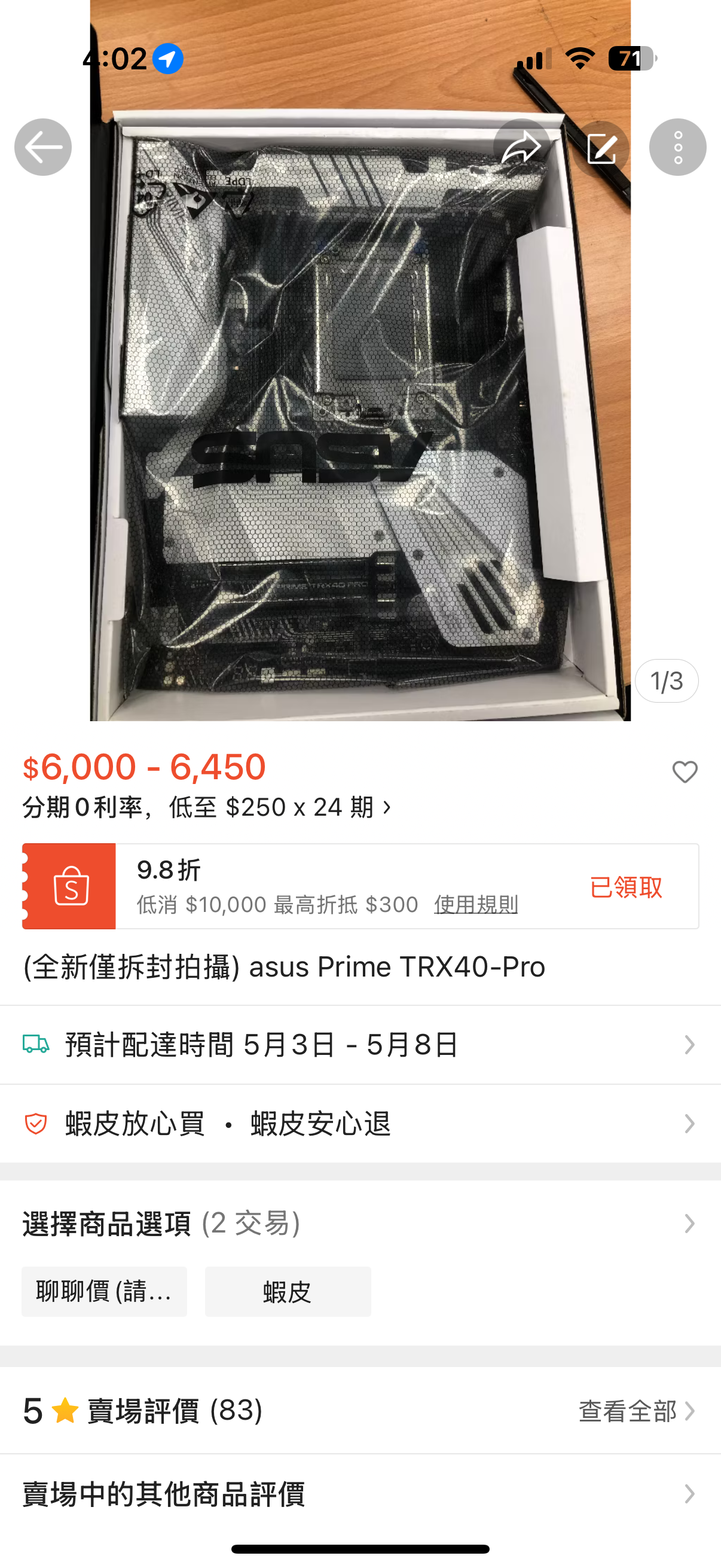Open the 0% installment plan details
The image size is (721, 1568).
tap(207, 807)
